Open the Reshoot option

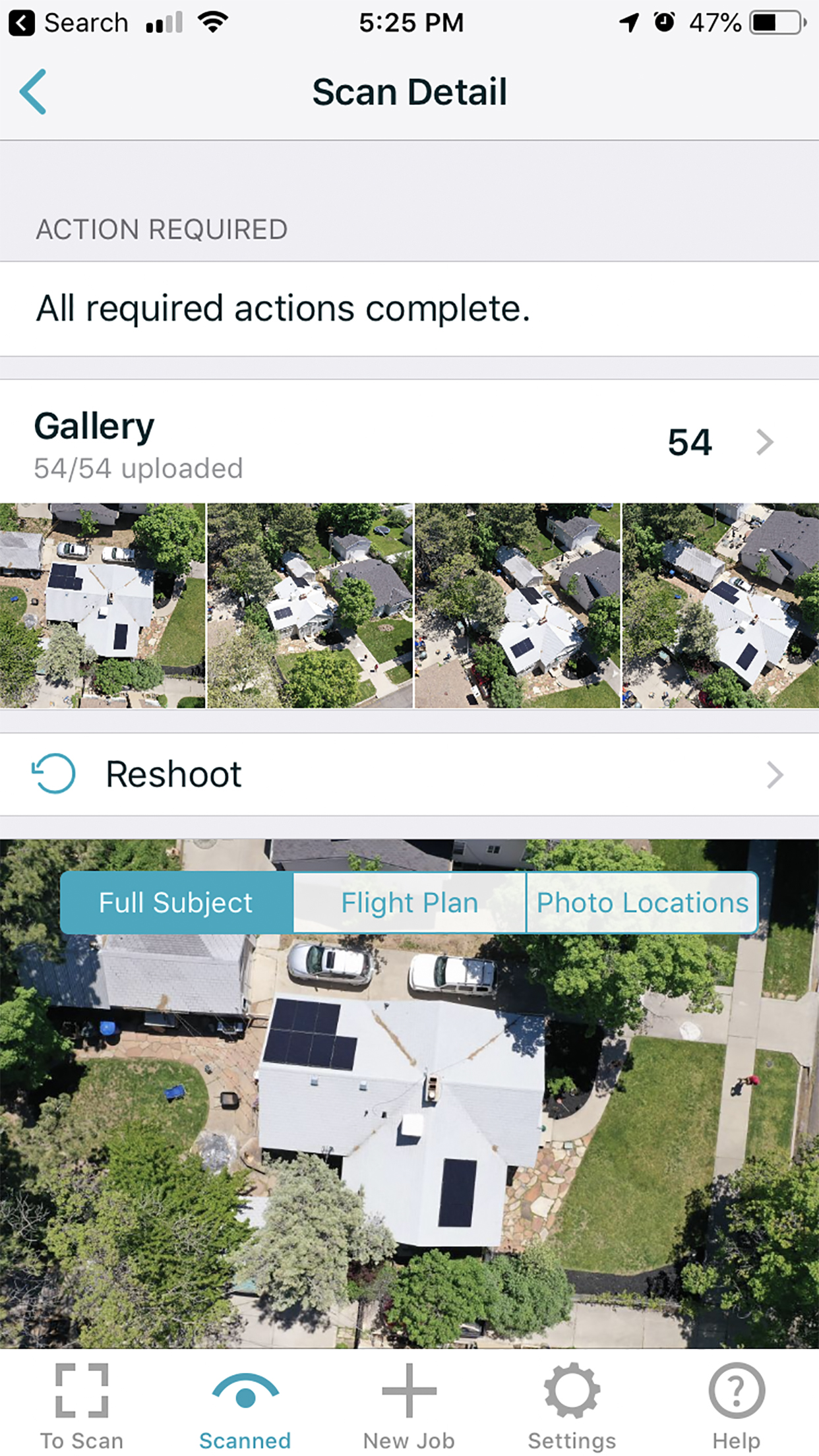click(409, 774)
